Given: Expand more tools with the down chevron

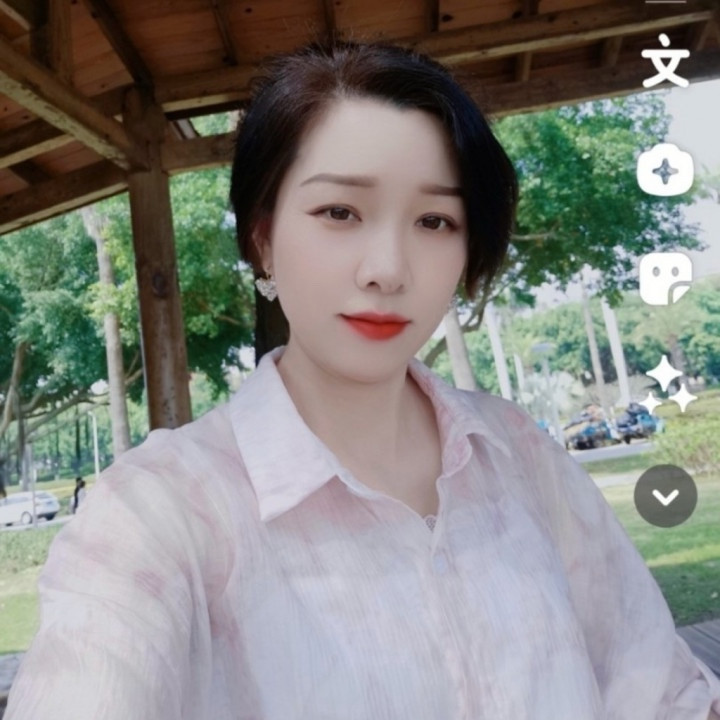Looking at the screenshot, I should click(x=665, y=496).
